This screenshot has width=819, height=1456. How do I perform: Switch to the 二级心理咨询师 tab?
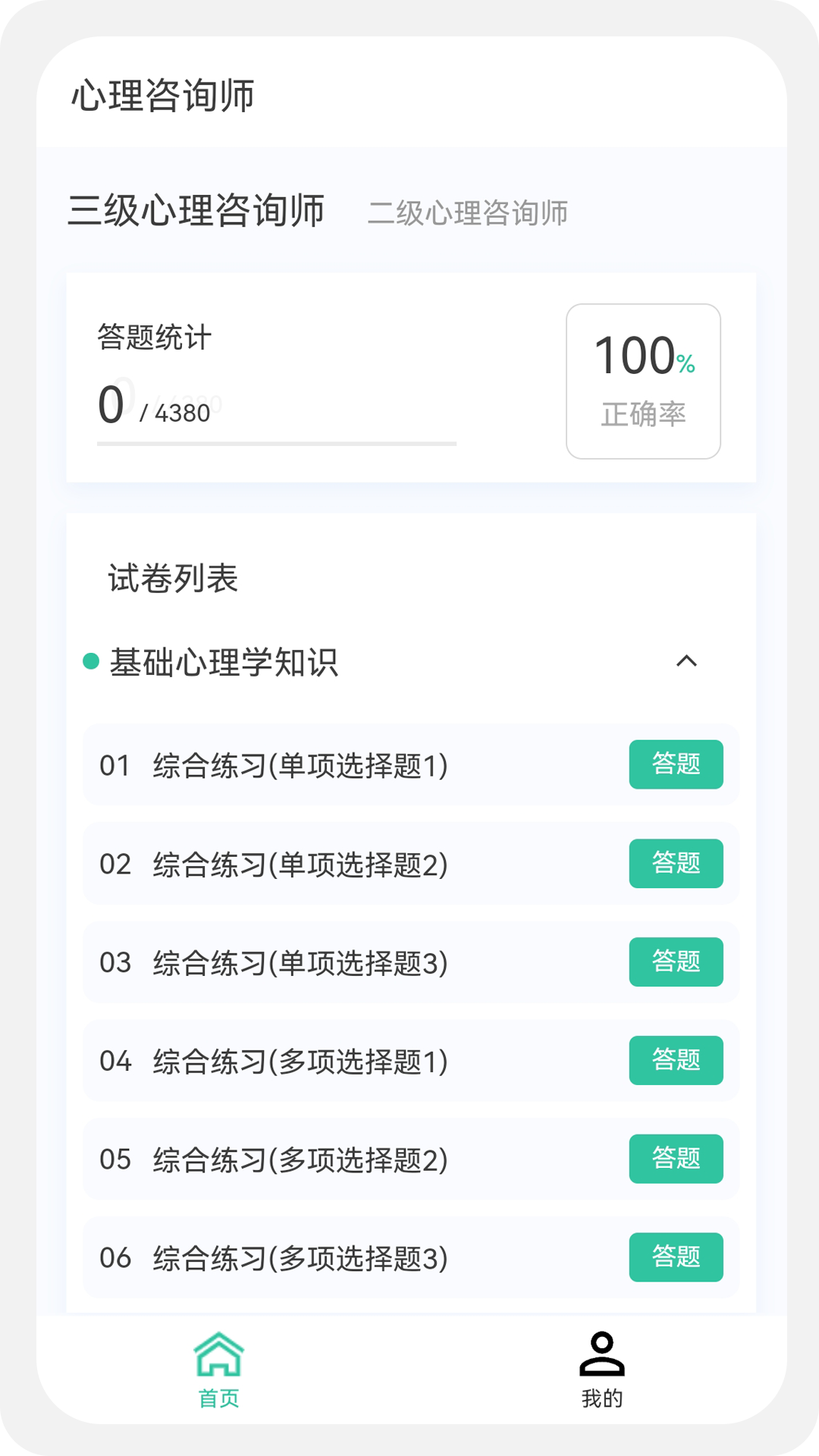469,214
